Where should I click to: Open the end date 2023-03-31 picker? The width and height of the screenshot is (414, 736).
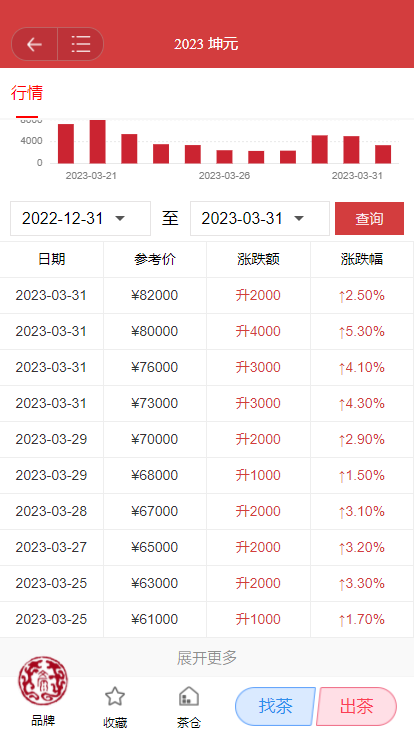coord(260,219)
